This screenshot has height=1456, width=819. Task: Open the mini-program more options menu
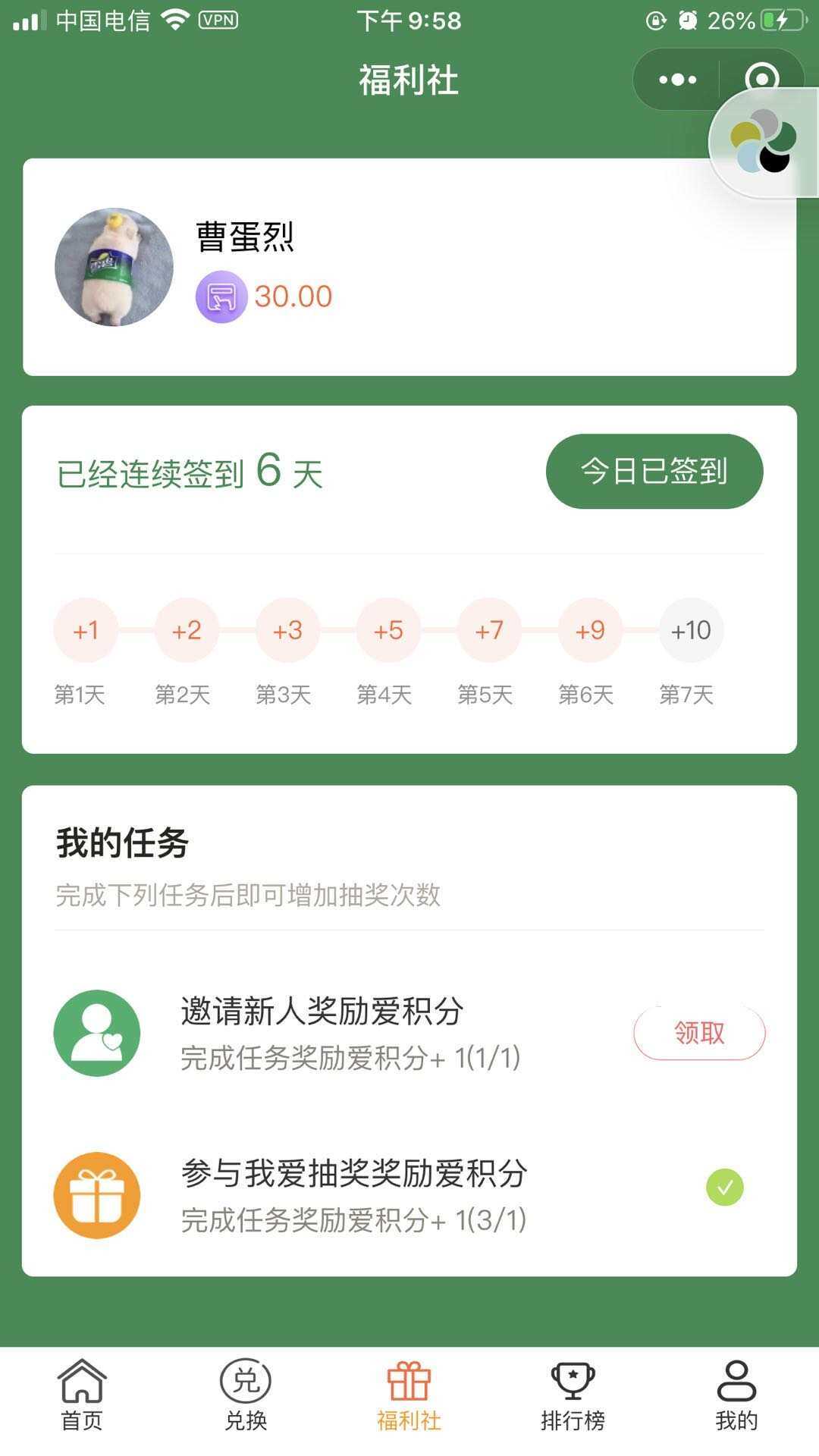click(x=676, y=80)
